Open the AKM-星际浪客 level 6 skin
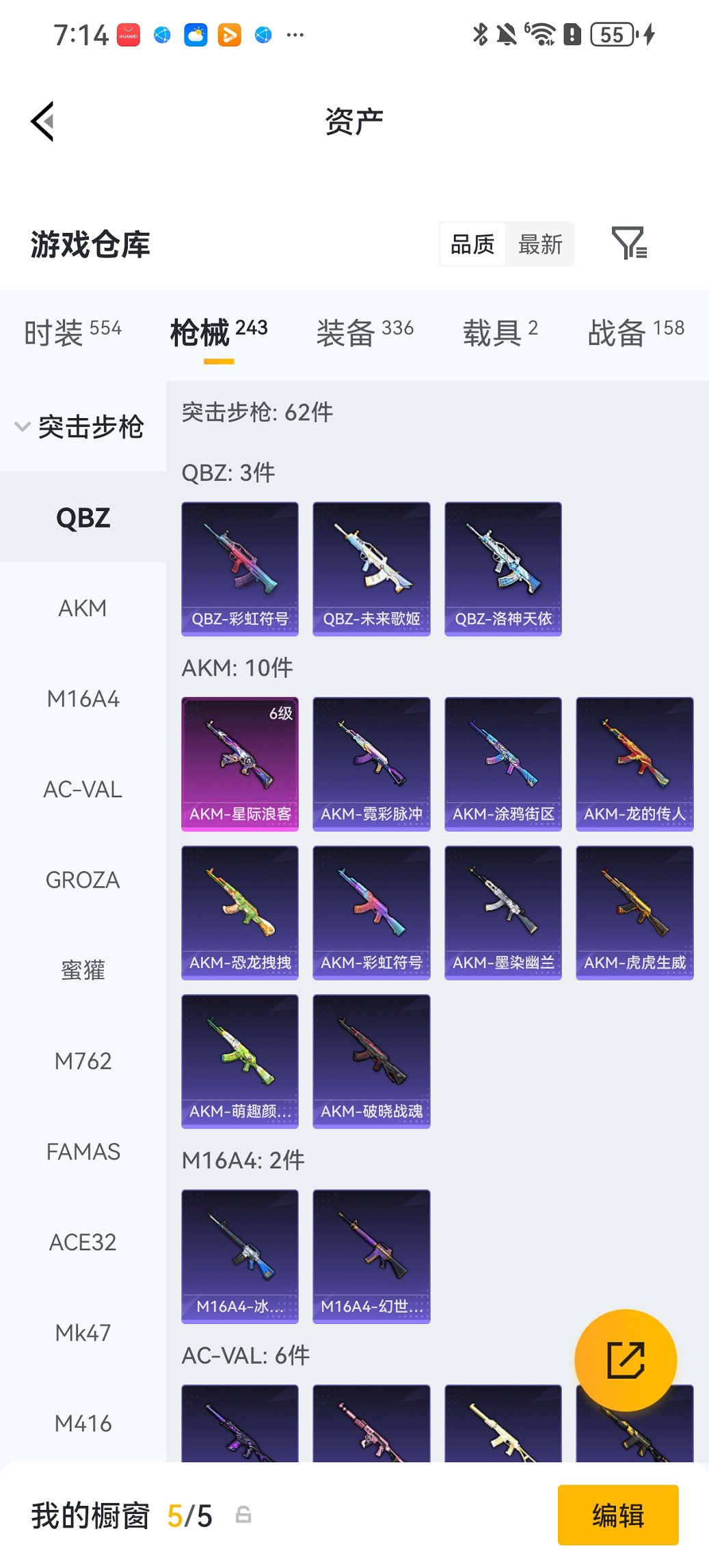The width and height of the screenshot is (709, 1568). pos(240,764)
